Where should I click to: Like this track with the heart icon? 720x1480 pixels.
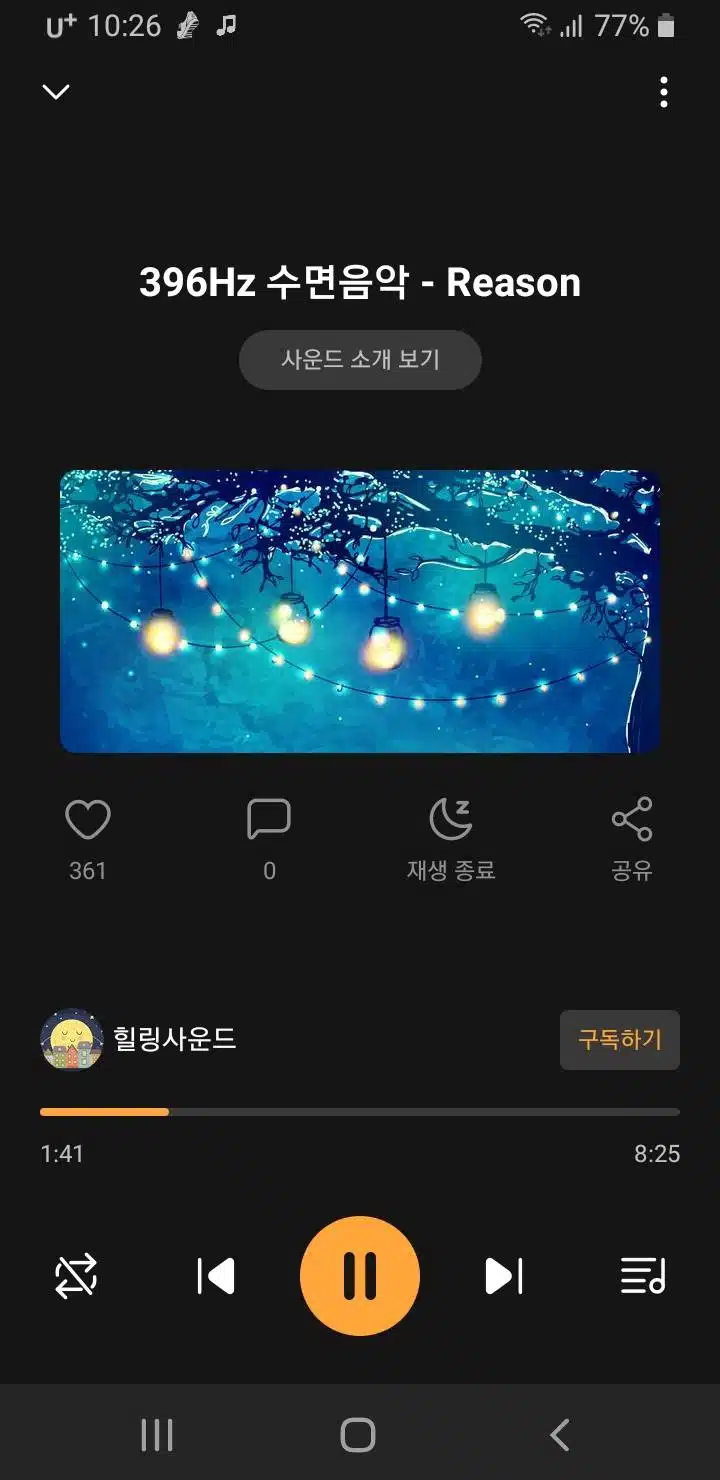point(88,820)
